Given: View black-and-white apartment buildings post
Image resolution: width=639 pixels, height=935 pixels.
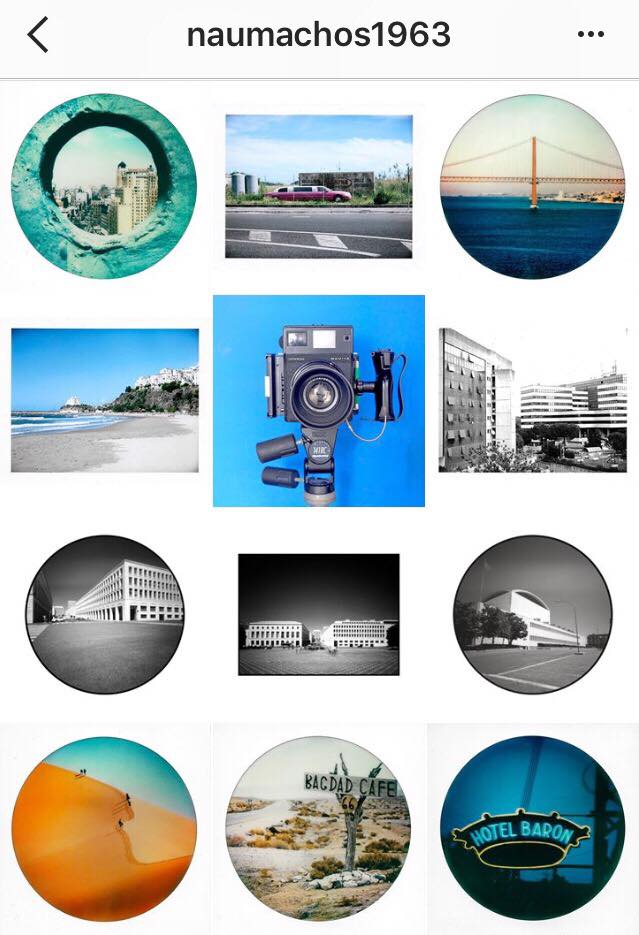Looking at the screenshot, I should [x=532, y=400].
